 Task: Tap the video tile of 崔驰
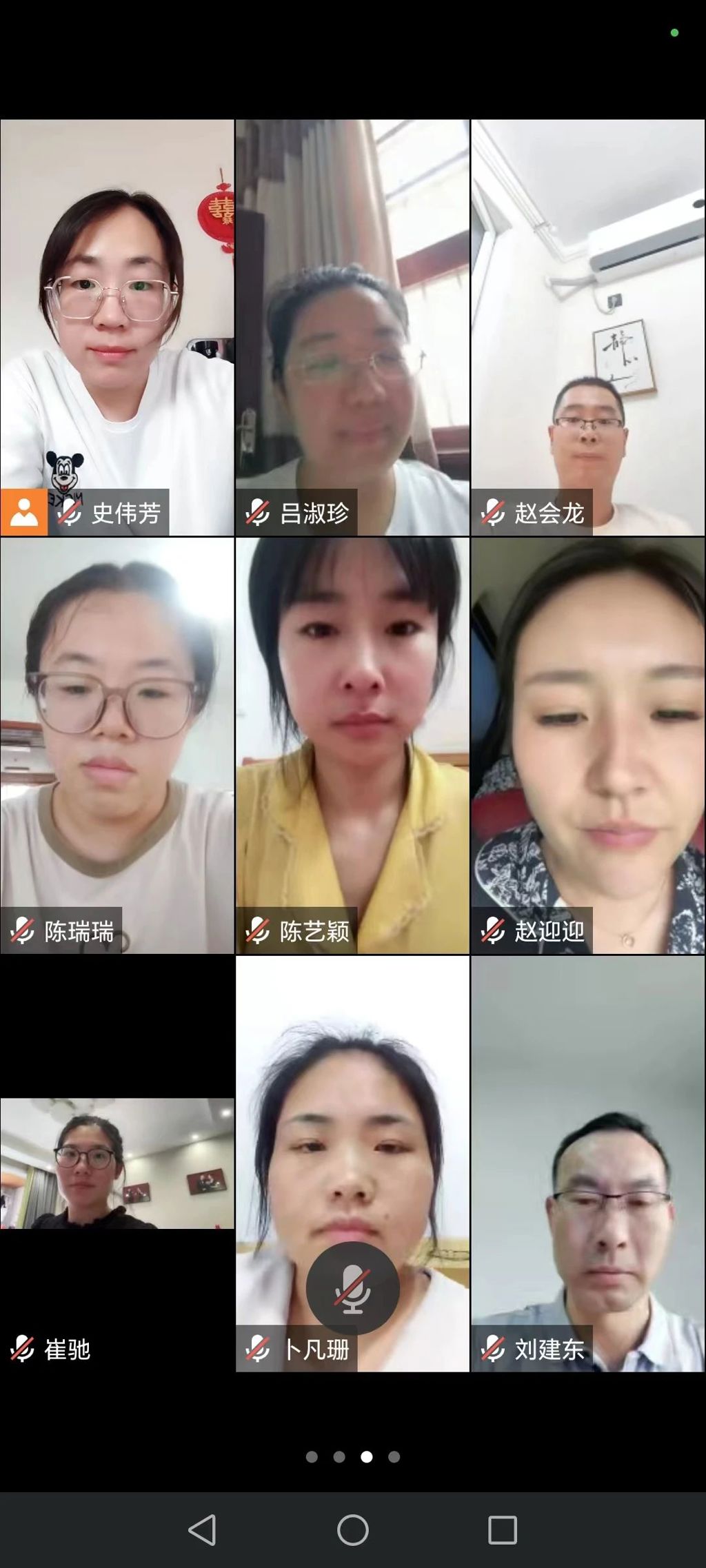[x=117, y=1163]
